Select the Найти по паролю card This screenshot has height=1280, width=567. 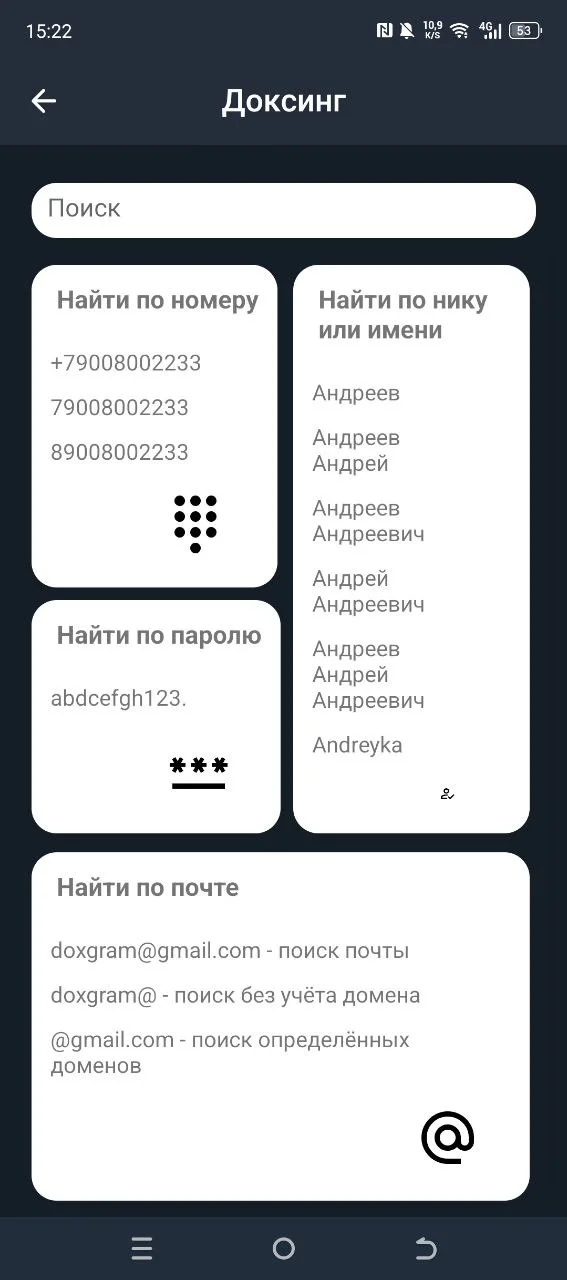click(156, 717)
